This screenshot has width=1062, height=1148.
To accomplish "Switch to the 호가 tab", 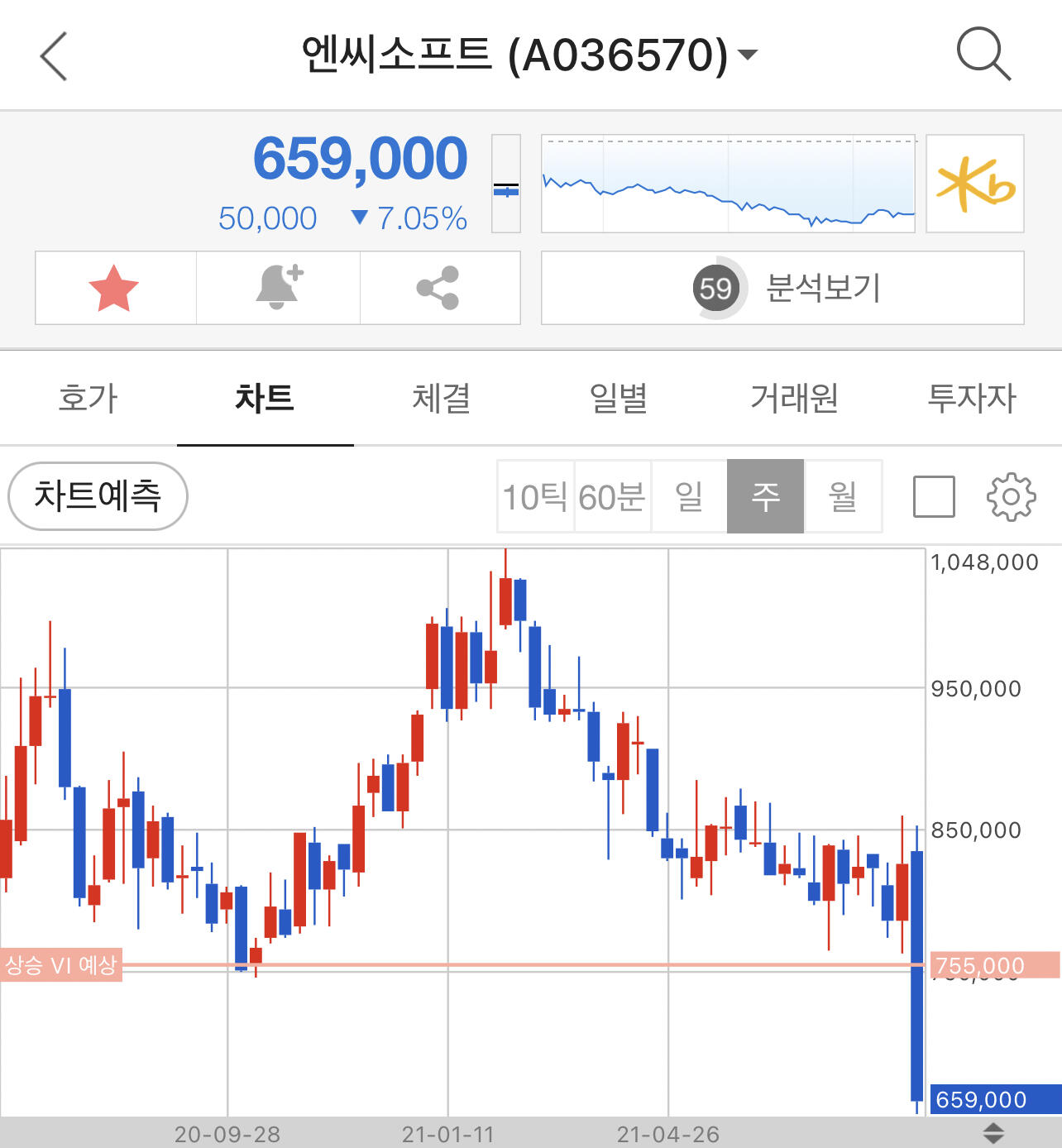I will [x=88, y=399].
